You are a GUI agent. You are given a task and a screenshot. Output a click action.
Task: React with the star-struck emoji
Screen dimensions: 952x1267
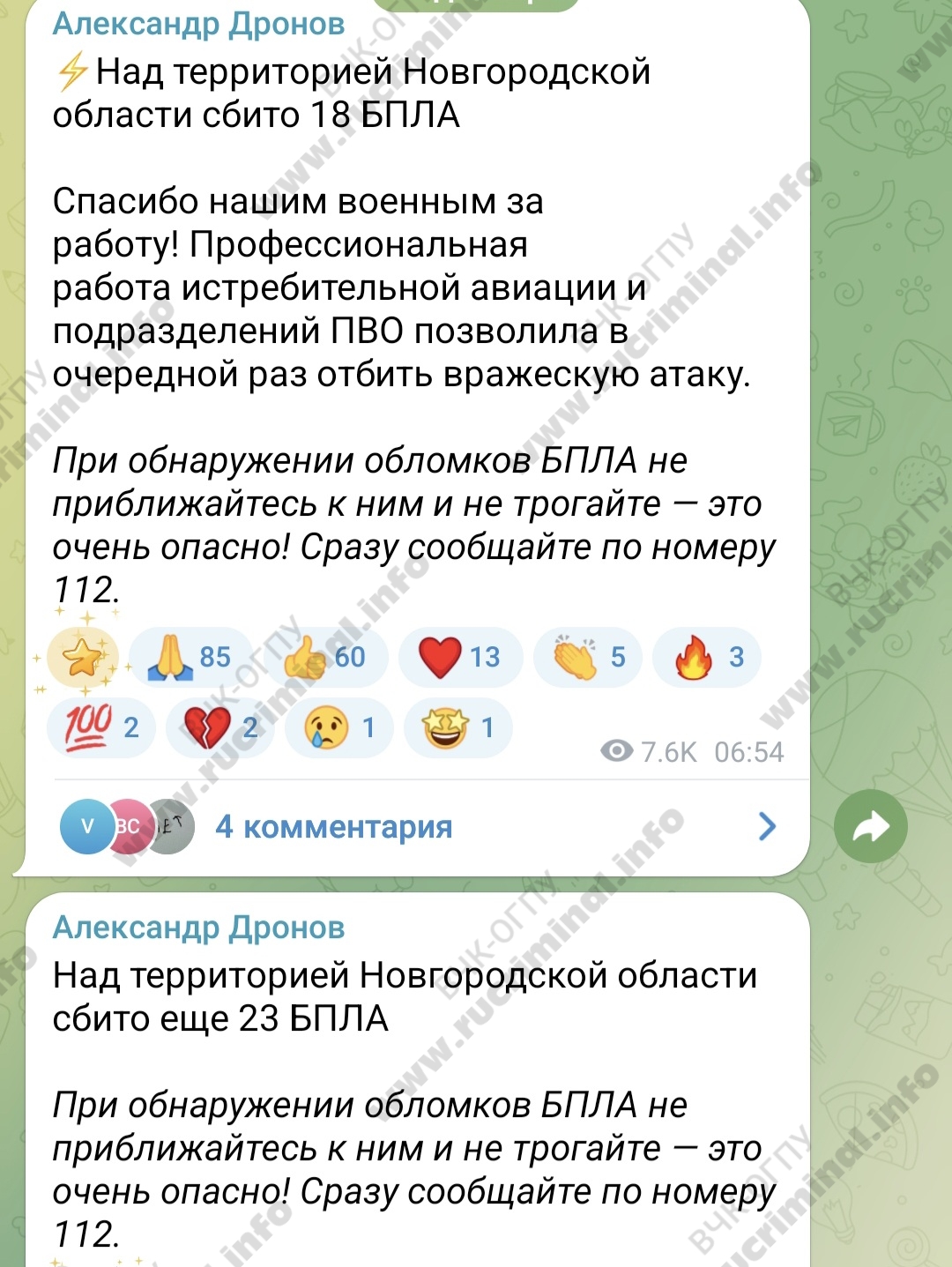tap(457, 727)
